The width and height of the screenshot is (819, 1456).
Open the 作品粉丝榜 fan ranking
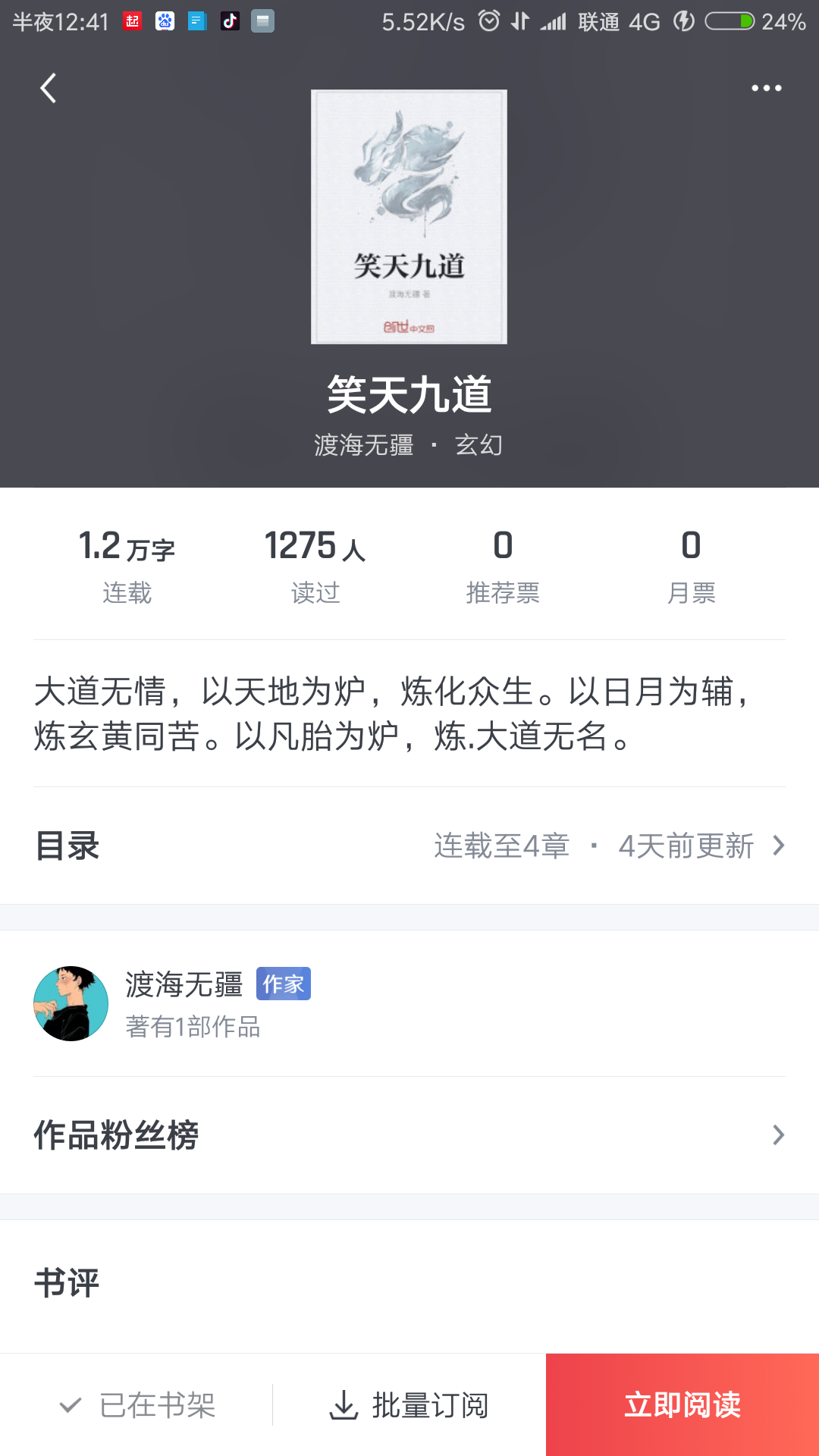click(x=409, y=1135)
